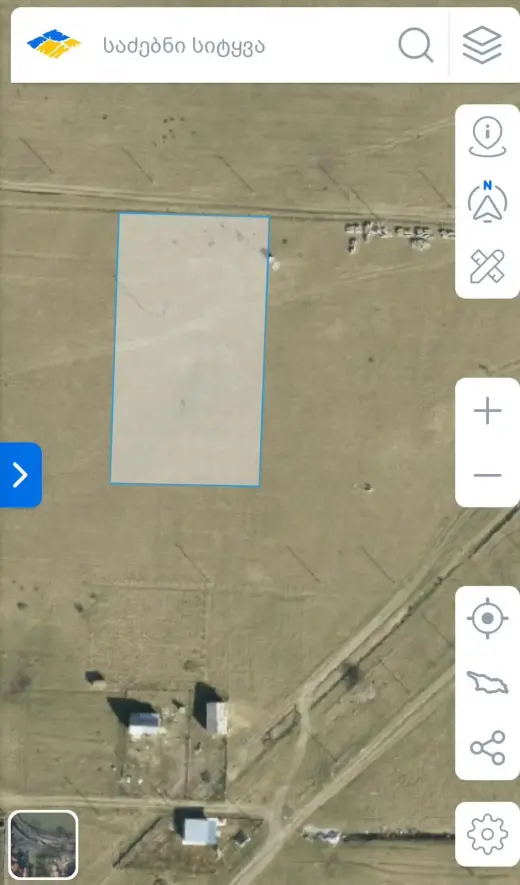Open the map layers panel
Screen dimensions: 520x885
pyautogui.click(x=483, y=45)
